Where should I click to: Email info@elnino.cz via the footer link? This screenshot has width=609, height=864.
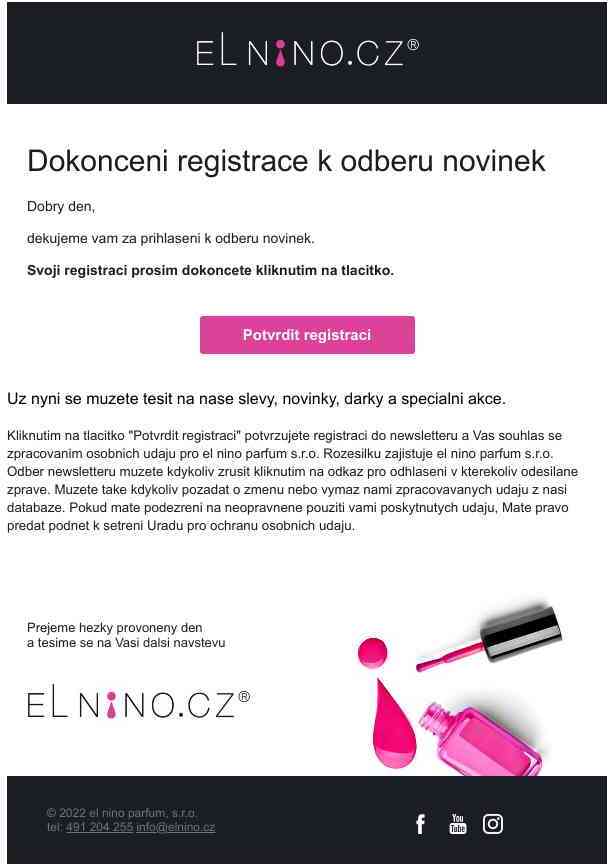[176, 827]
